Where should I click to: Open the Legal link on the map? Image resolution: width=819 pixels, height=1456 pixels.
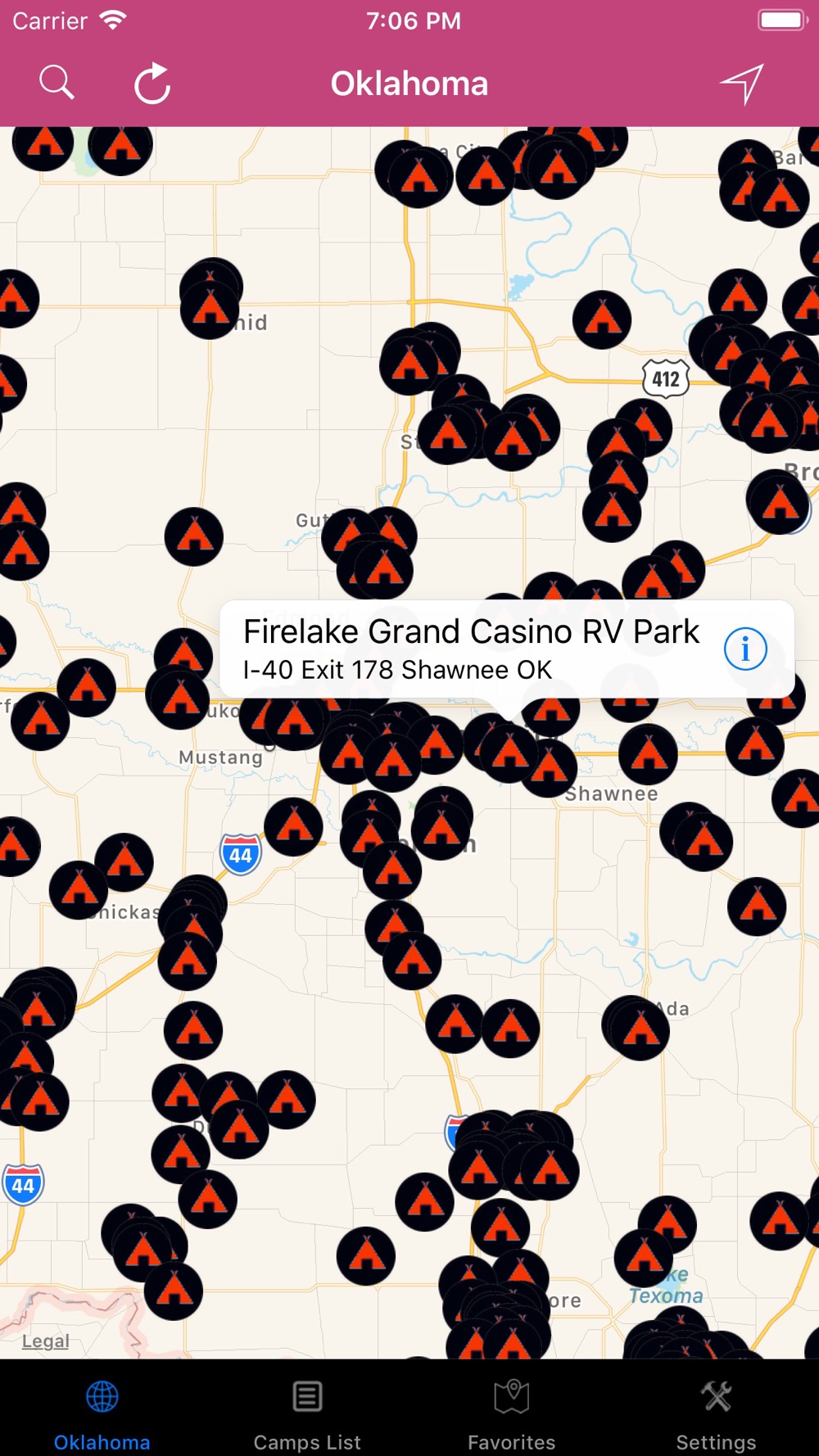pos(46,1341)
